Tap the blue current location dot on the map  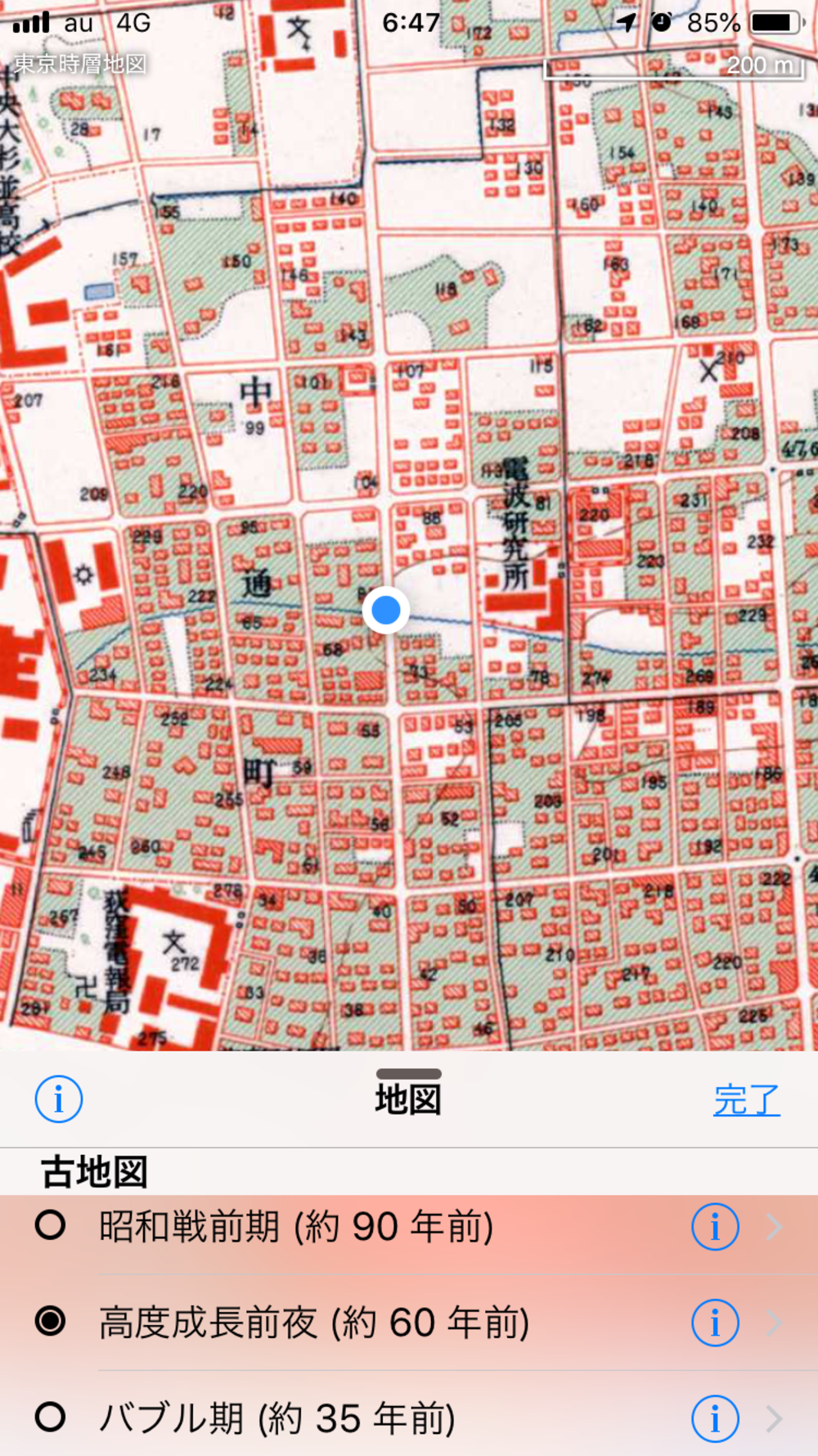(x=385, y=610)
